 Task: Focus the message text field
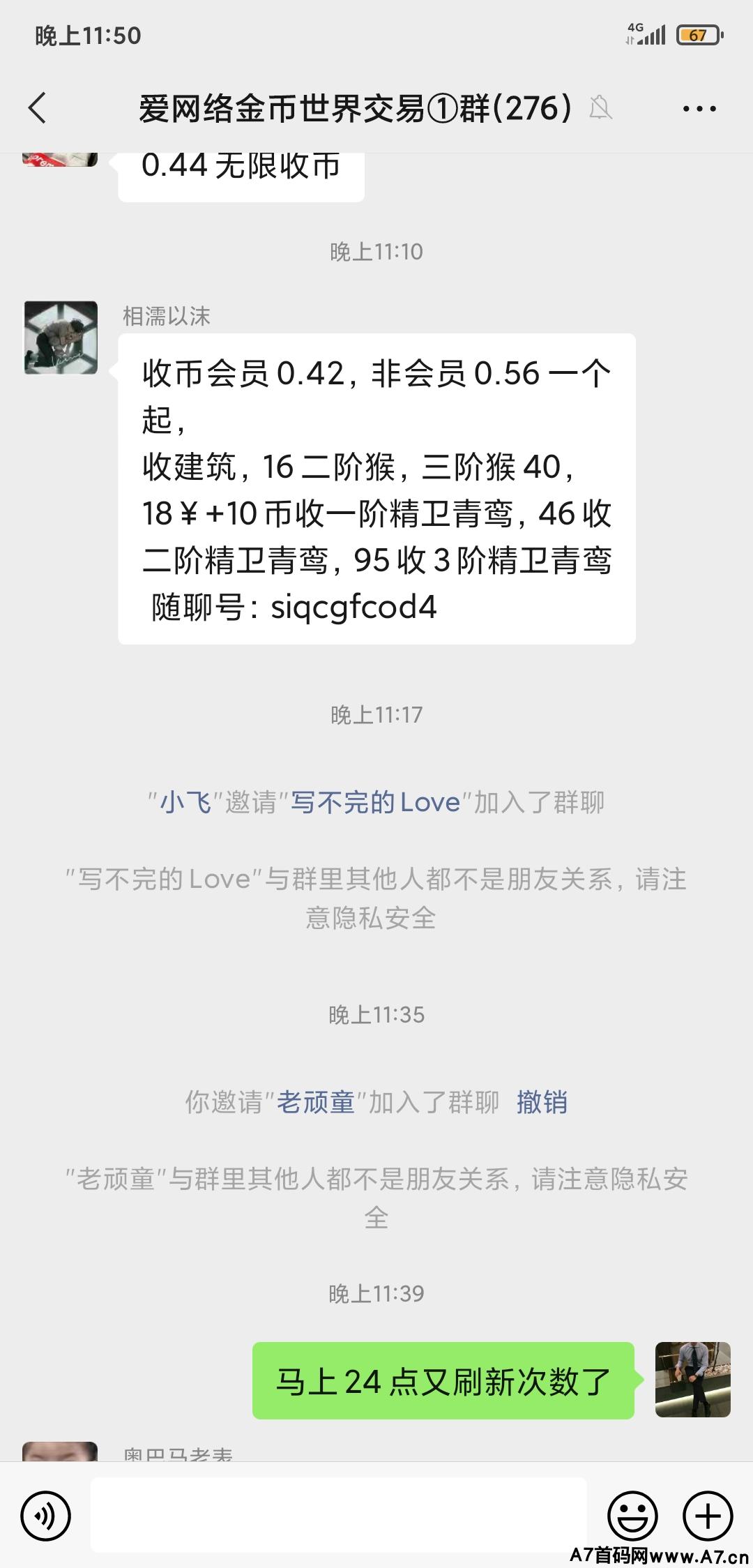(x=339, y=1514)
